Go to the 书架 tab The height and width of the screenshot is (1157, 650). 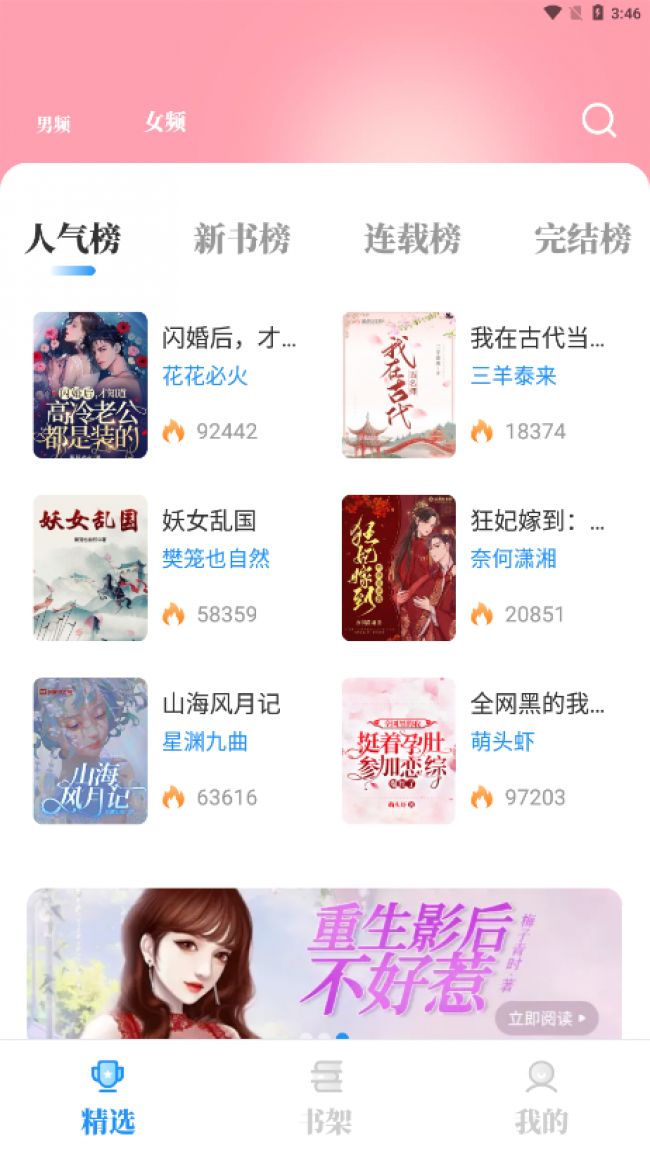click(x=325, y=1098)
